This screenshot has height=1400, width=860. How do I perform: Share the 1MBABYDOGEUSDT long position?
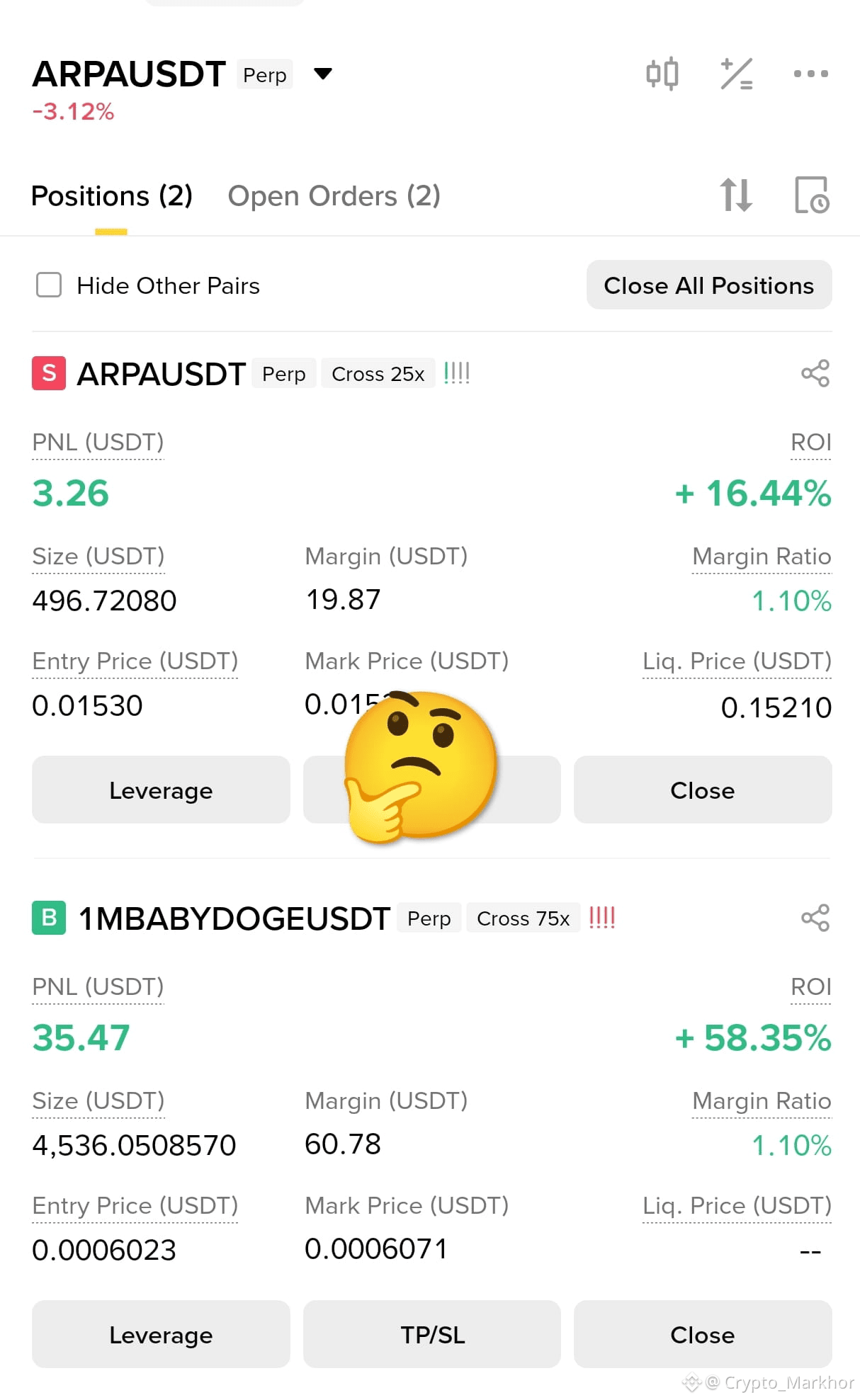point(815,917)
